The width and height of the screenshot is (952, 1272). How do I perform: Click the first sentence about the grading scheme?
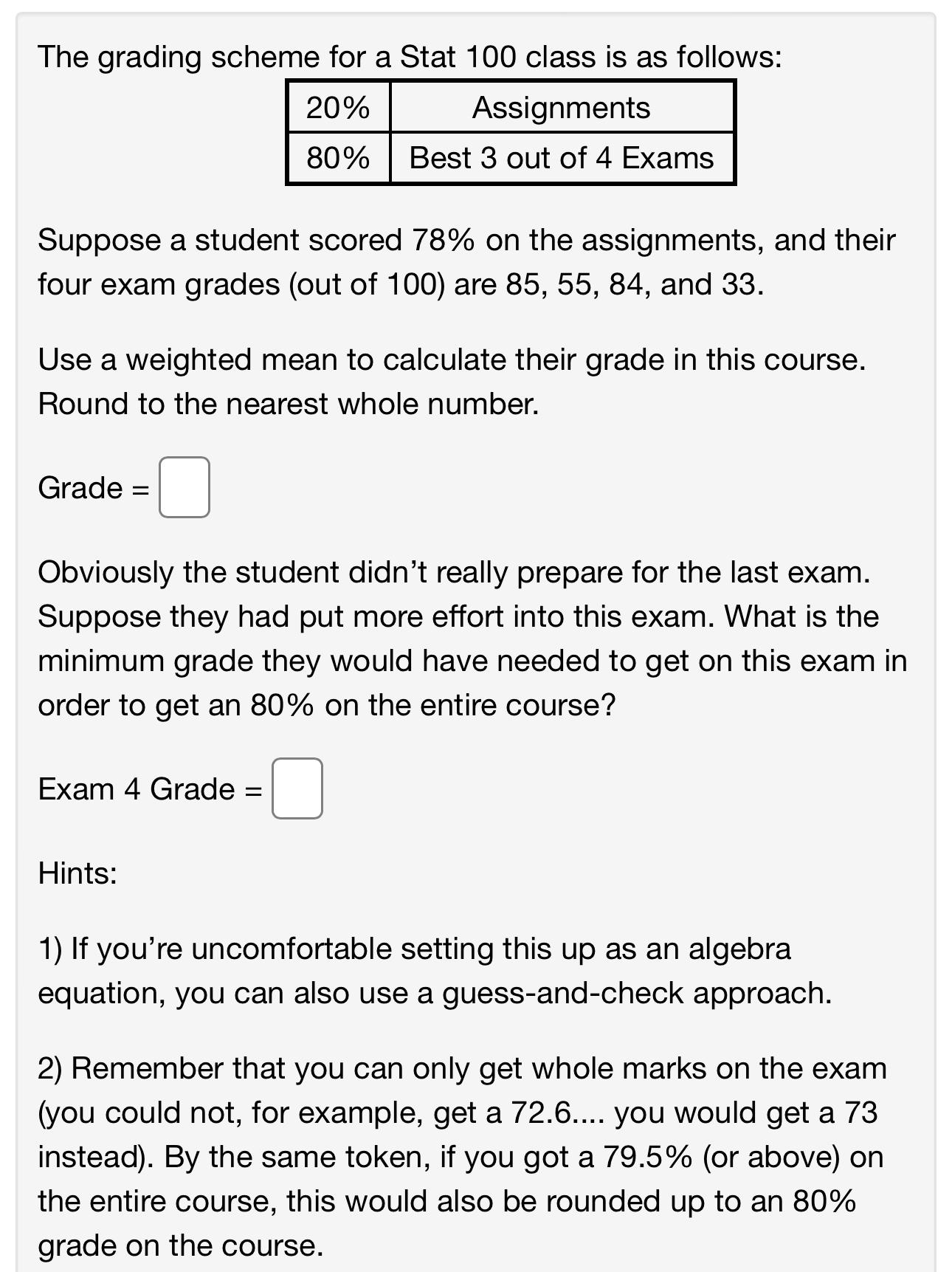[x=408, y=55]
